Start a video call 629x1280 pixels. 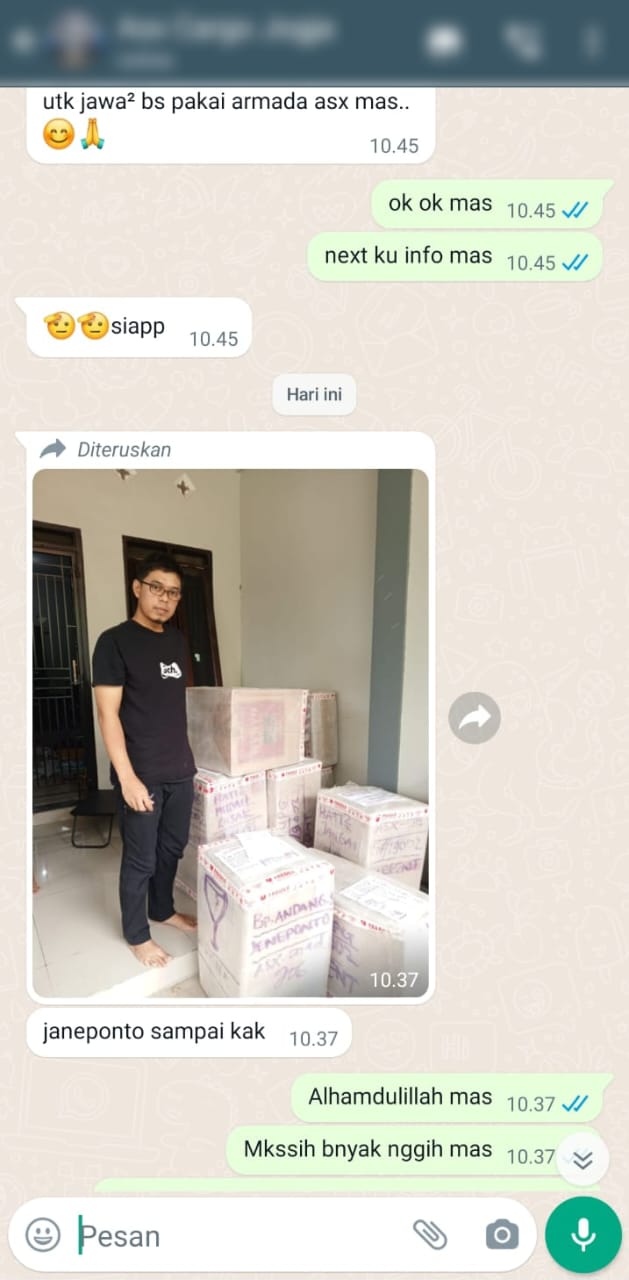click(x=443, y=40)
